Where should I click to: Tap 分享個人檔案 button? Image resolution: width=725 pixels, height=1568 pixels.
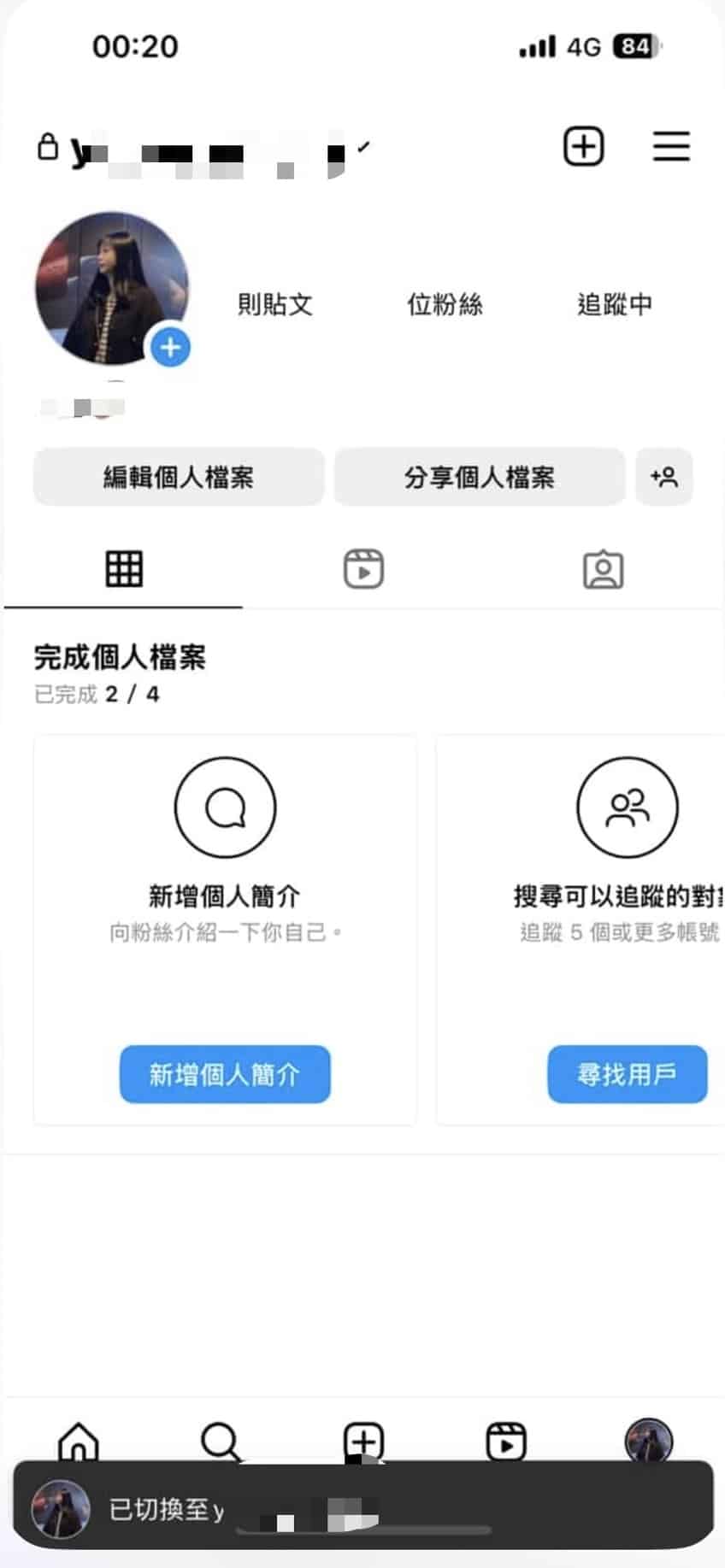(479, 477)
